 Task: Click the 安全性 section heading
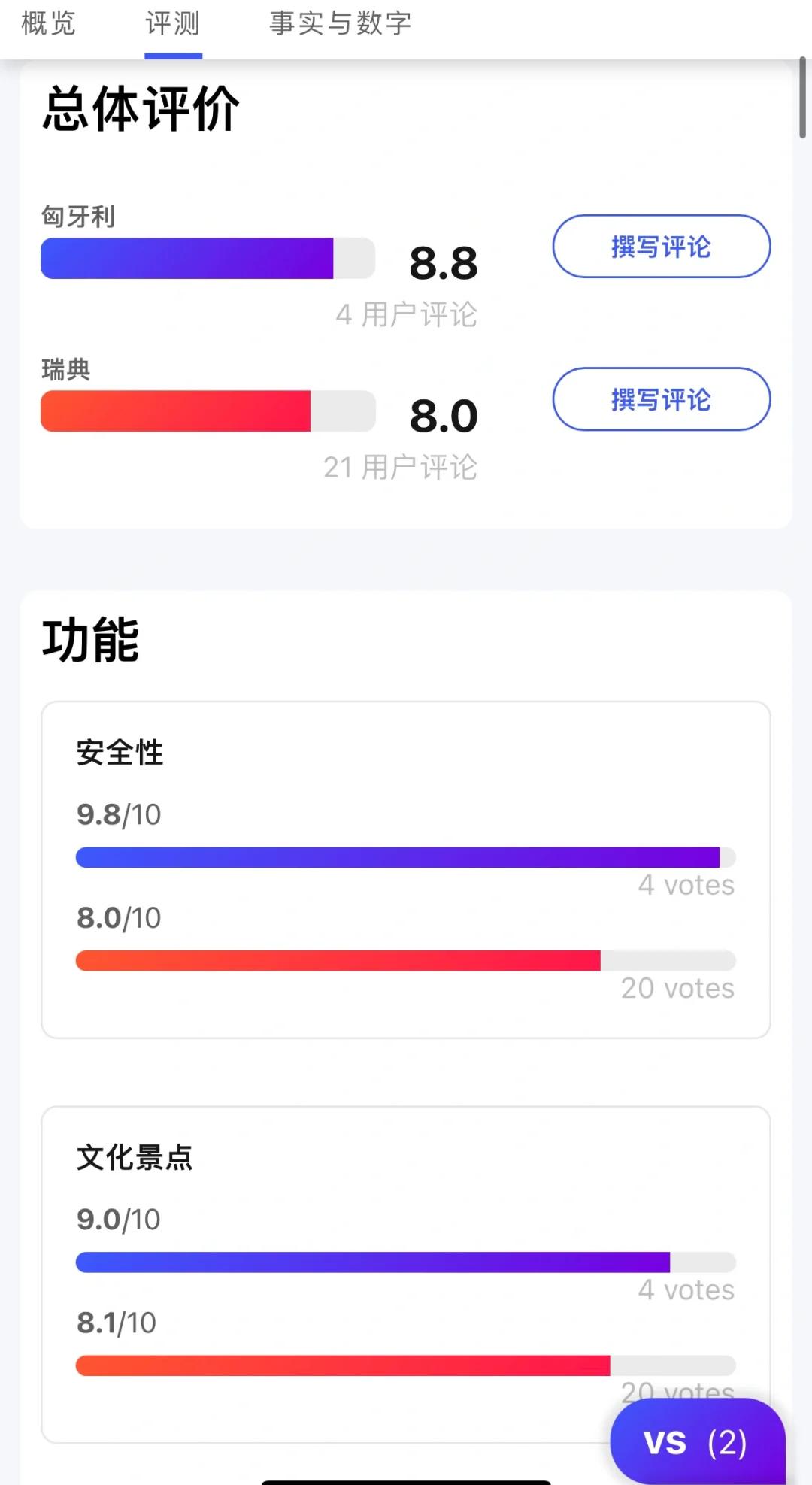click(x=119, y=752)
